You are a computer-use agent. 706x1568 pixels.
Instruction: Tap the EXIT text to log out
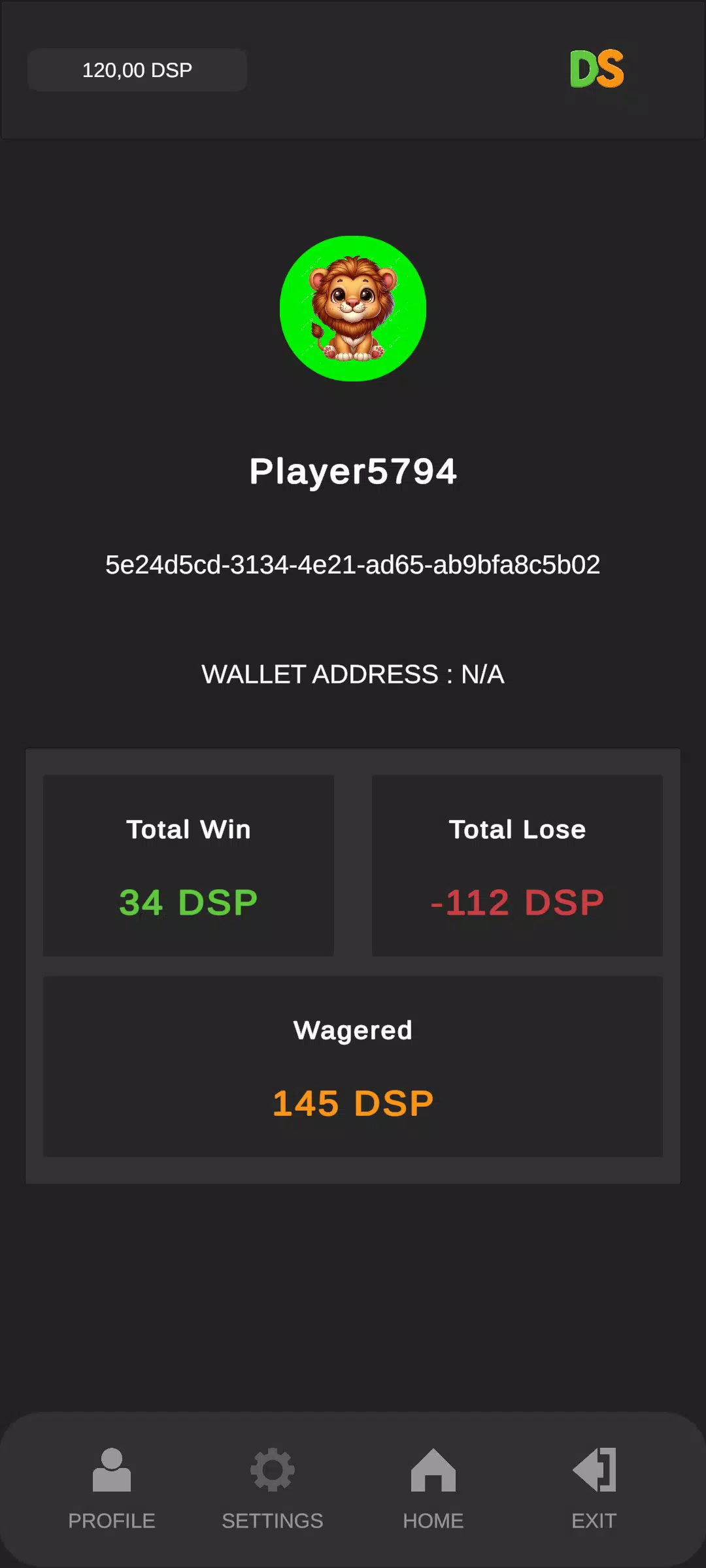tap(592, 1520)
